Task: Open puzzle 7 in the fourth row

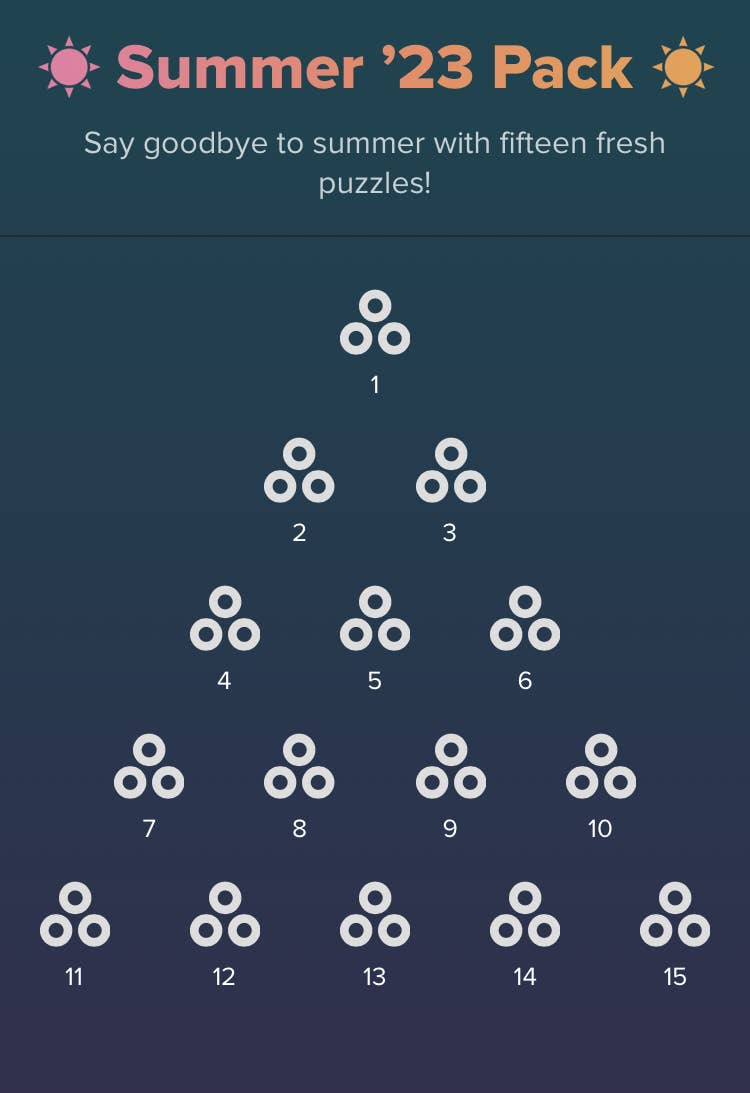Action: (150, 766)
